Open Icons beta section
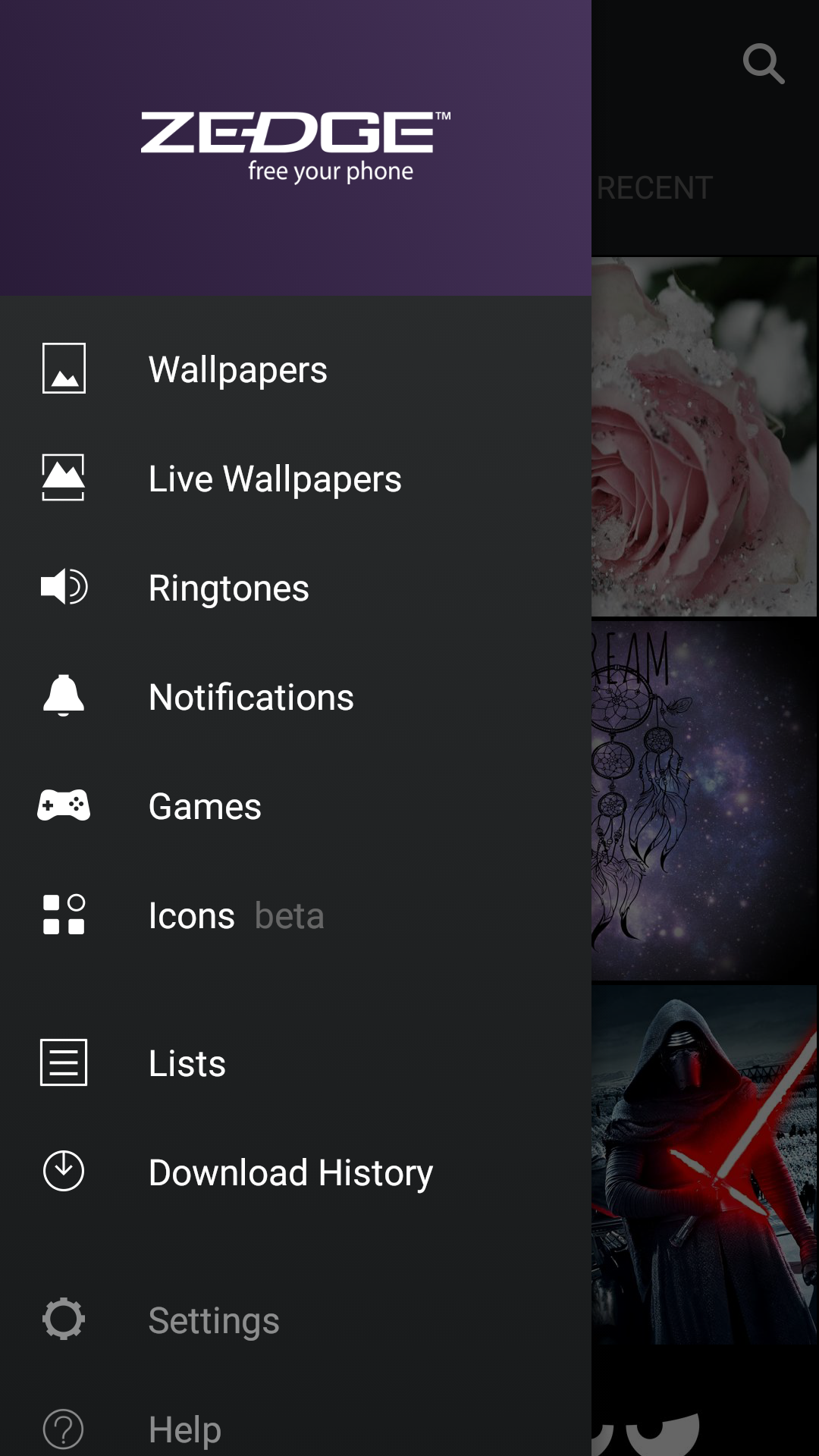The height and width of the screenshot is (1456, 819). point(235,915)
